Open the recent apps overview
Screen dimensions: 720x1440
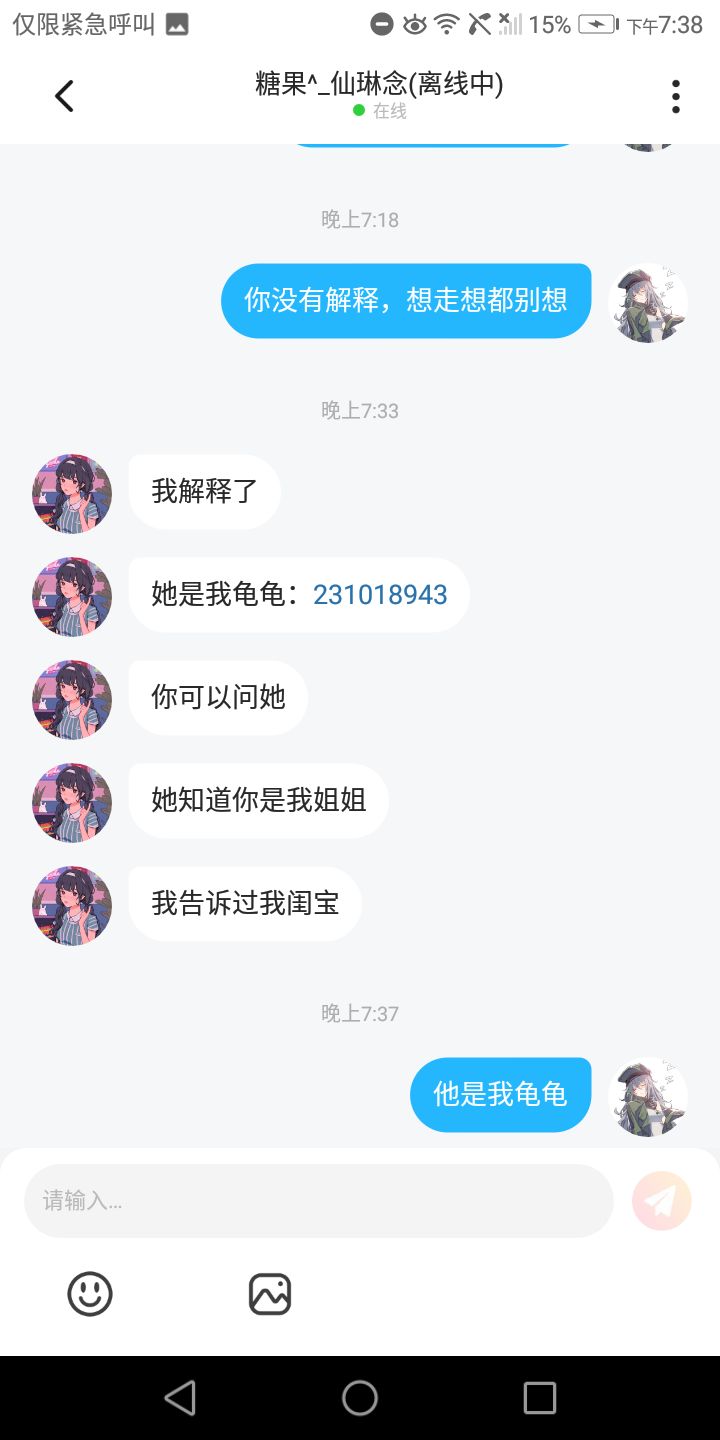point(539,1398)
